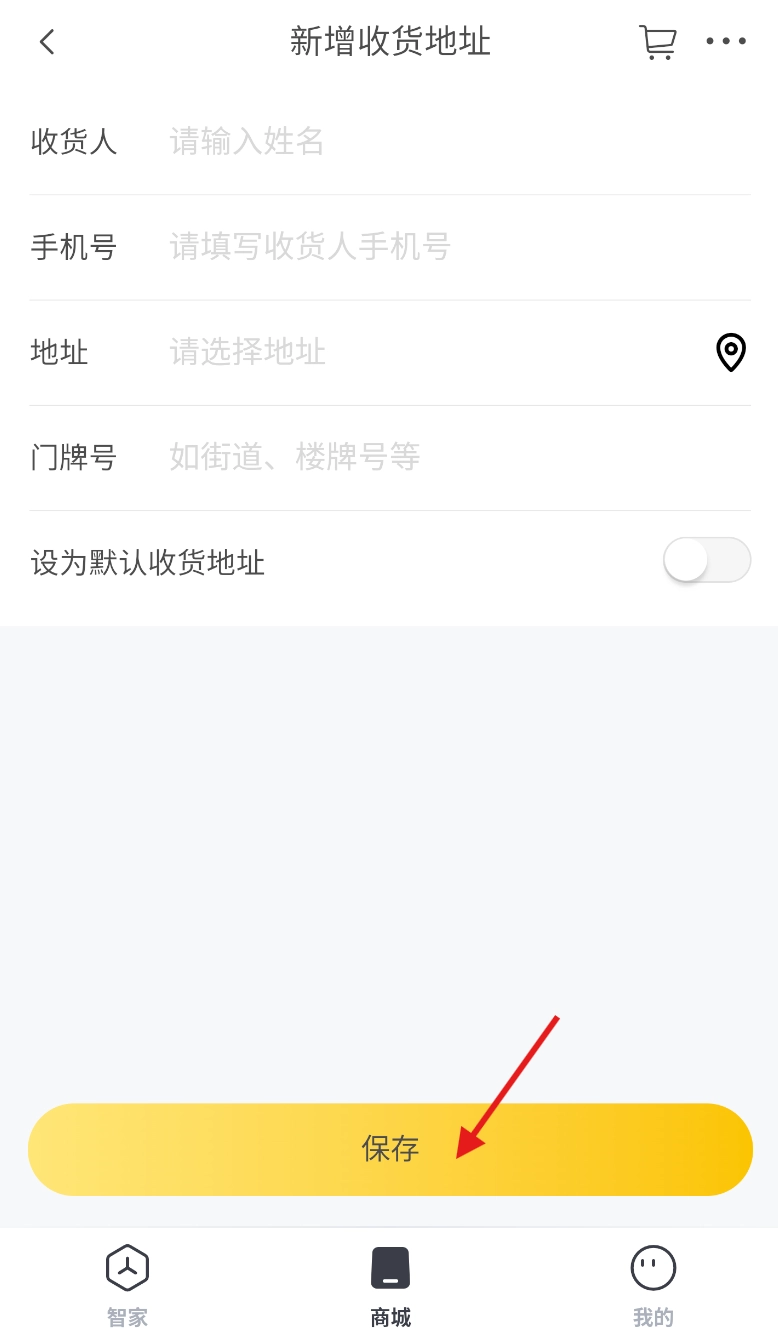778x1336 pixels.
Task: Go back from the 新增收货地址 screen
Action: click(47, 42)
